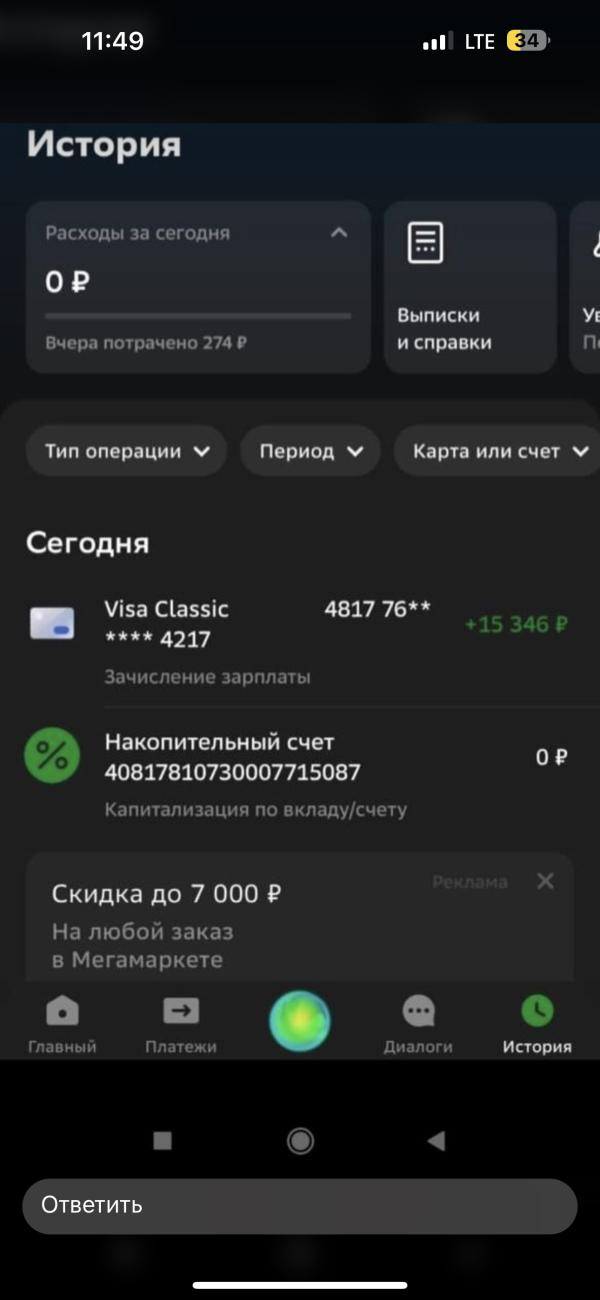Open the Карта или счет filter
Viewport: 600px width, 1300px height.
[497, 451]
